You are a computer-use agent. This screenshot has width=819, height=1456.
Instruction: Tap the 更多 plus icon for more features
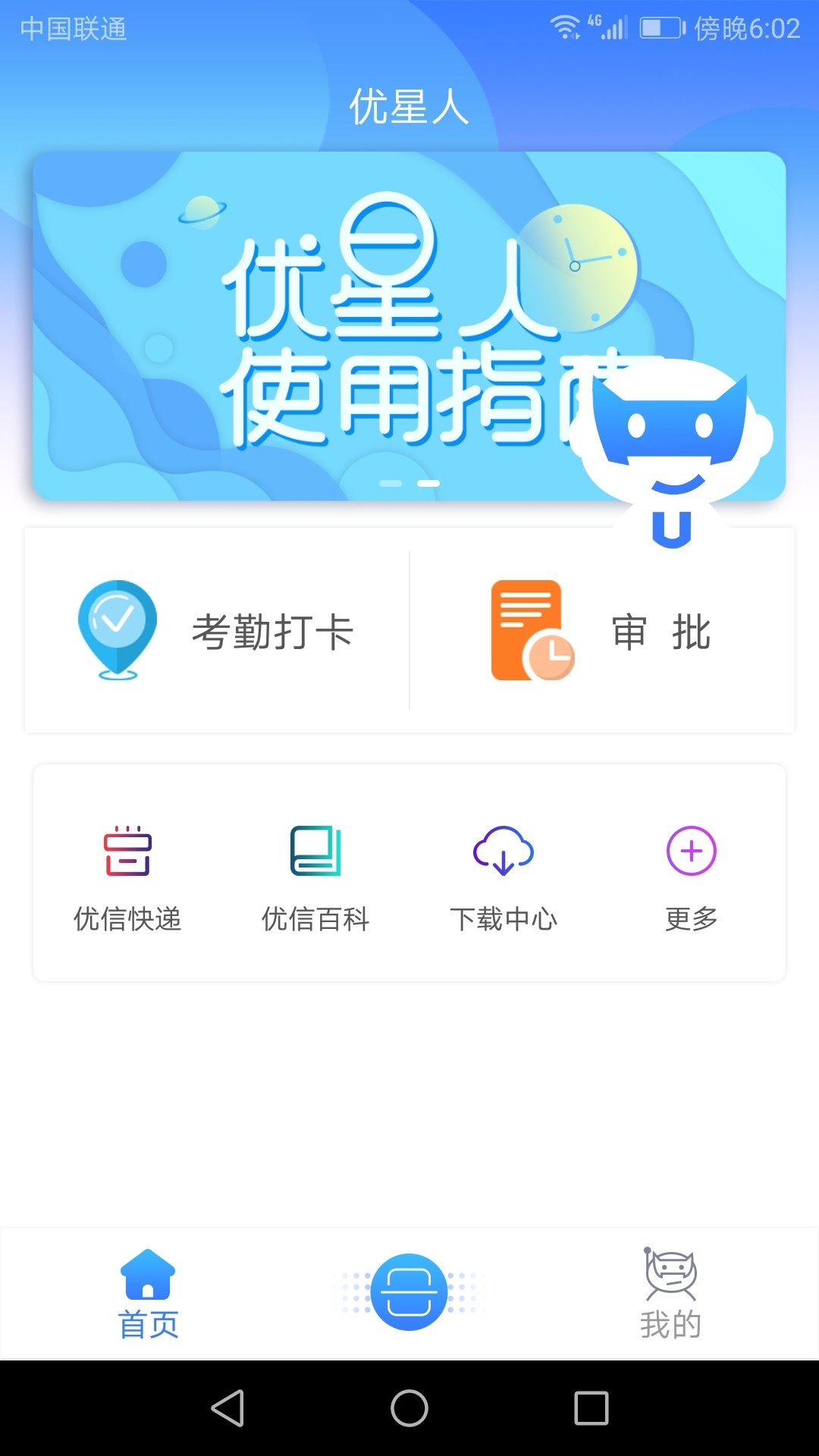(690, 852)
